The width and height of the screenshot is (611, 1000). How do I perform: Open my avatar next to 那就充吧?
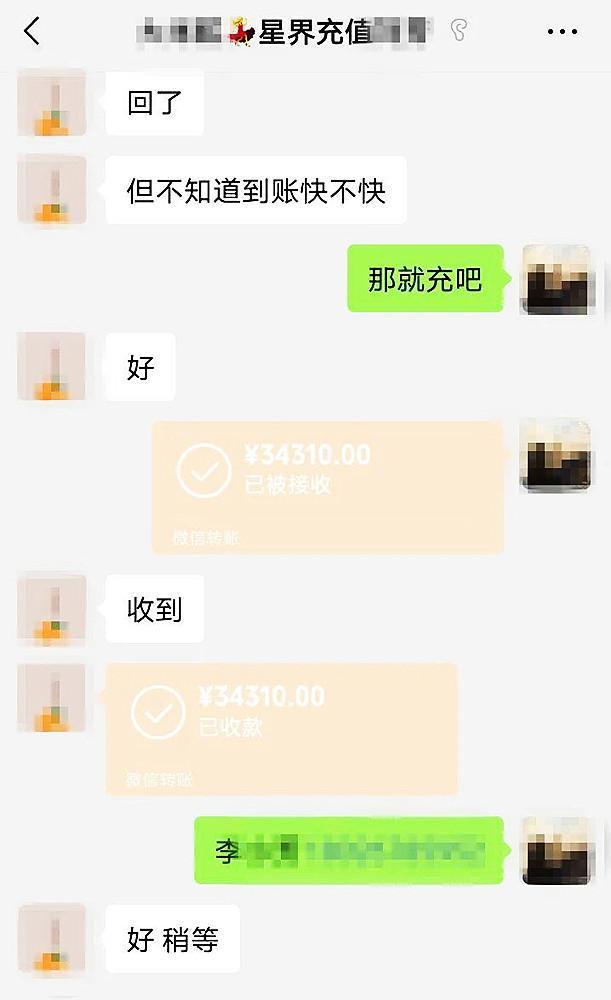[556, 280]
